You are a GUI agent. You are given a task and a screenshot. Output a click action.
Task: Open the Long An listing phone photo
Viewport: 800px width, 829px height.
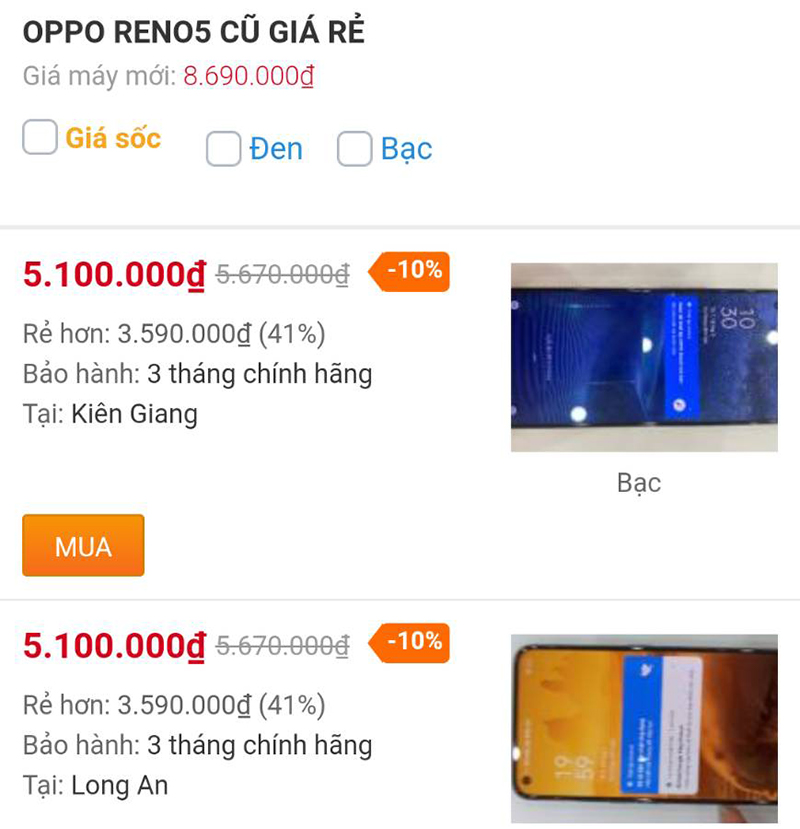tap(644, 732)
